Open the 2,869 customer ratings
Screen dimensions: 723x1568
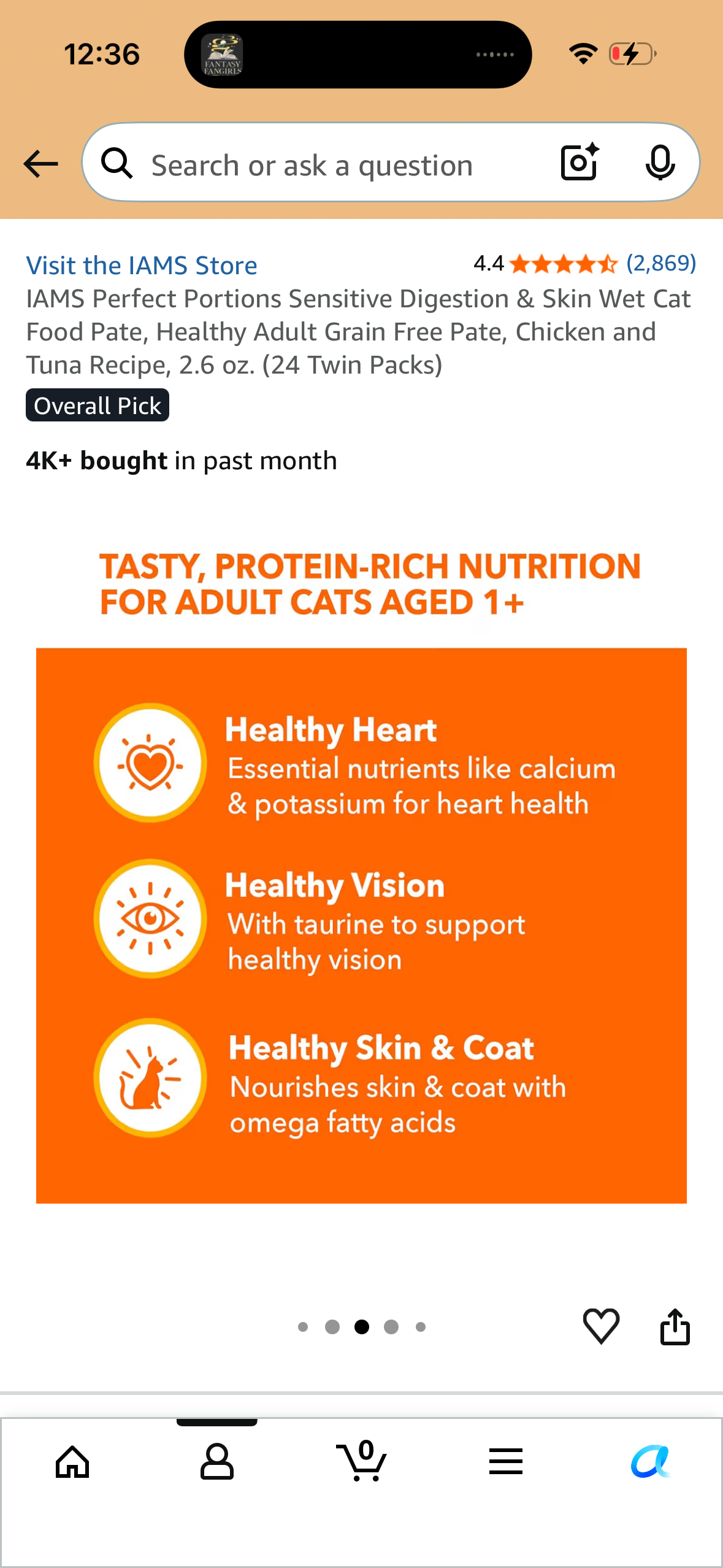point(661,263)
